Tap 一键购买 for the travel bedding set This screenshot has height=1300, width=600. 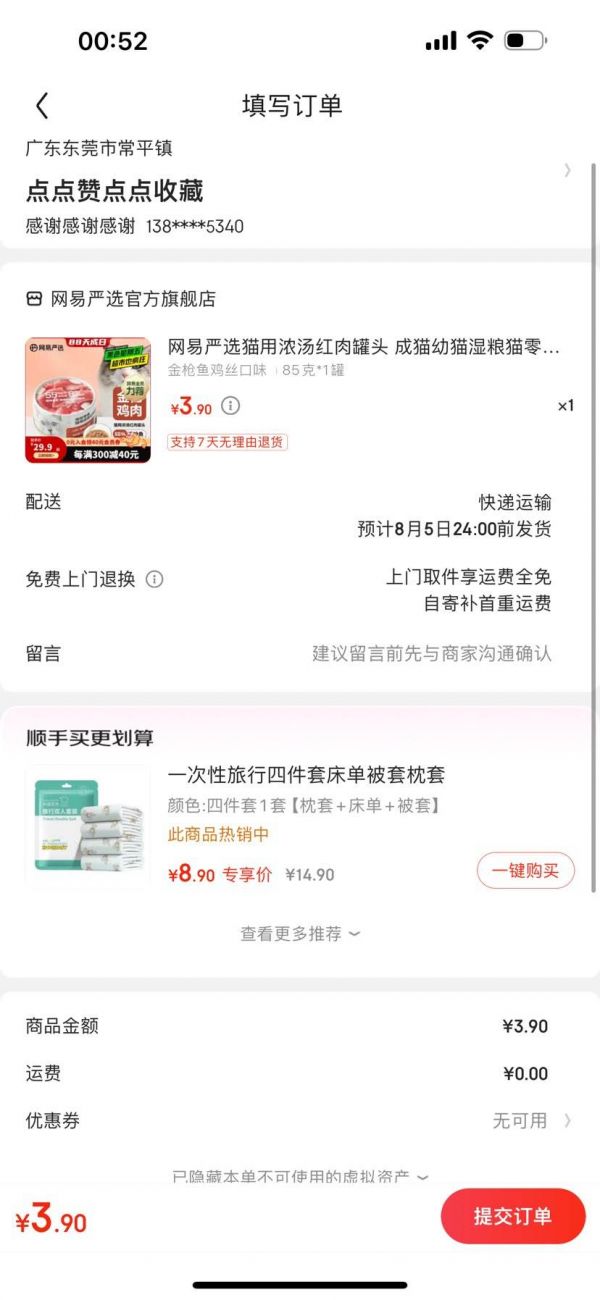point(526,871)
